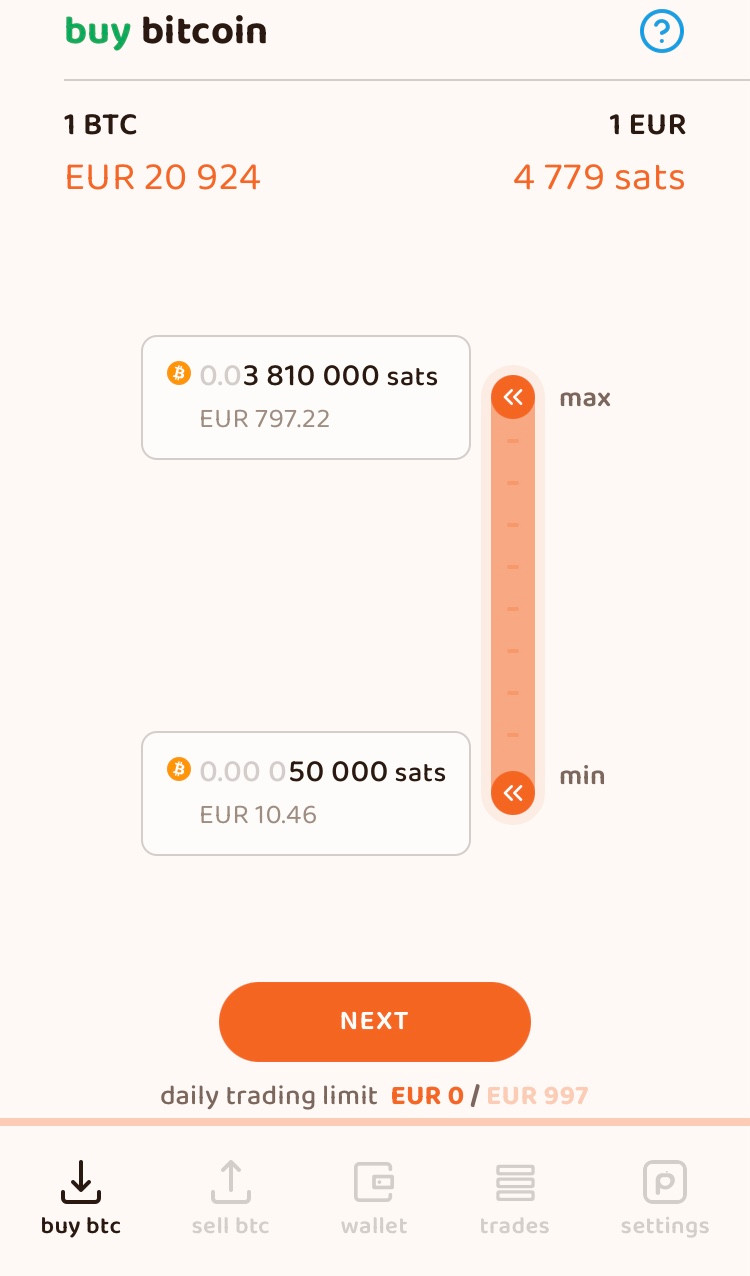The width and height of the screenshot is (750, 1276).
Task: Select the buy btc tab
Action: (x=80, y=1198)
